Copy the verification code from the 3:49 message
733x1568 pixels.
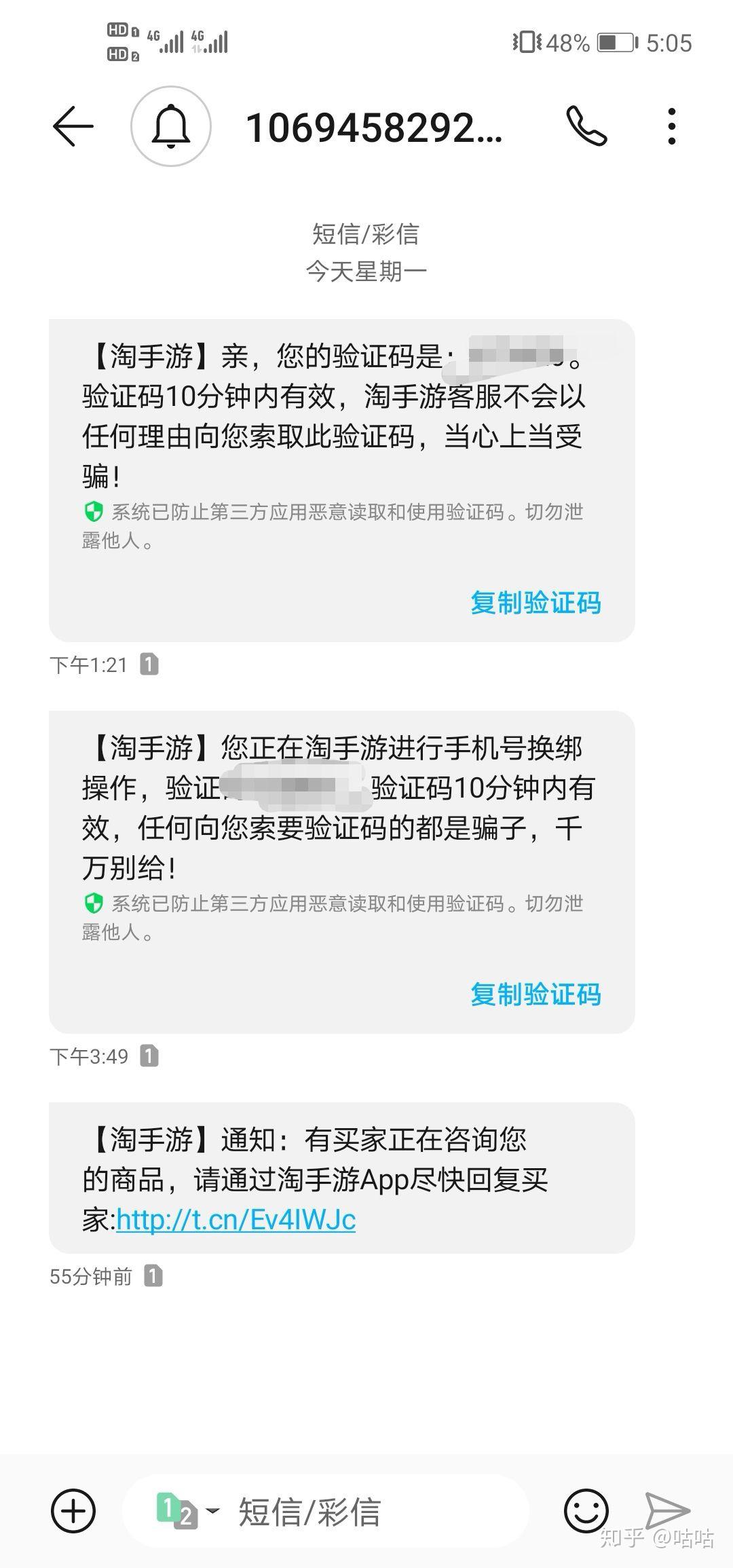(535, 994)
